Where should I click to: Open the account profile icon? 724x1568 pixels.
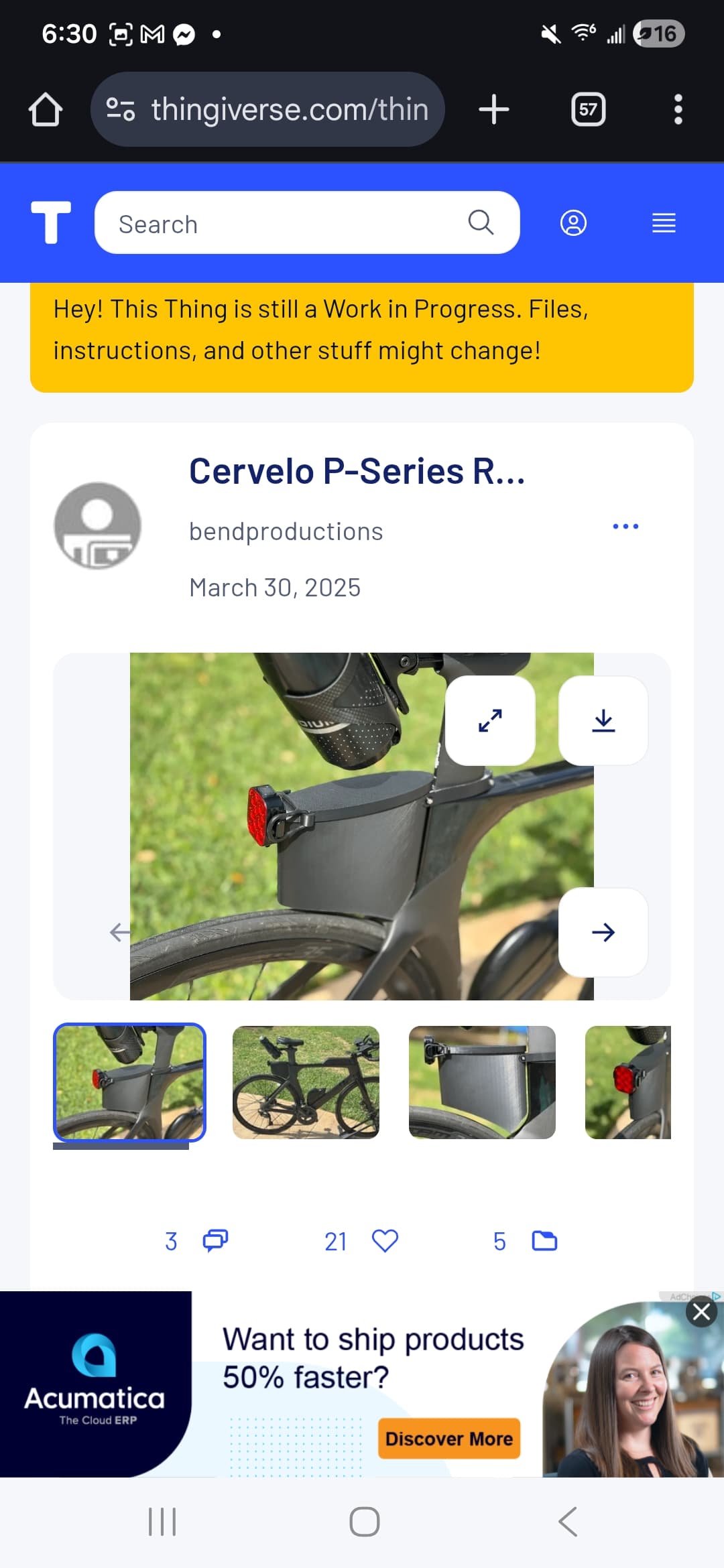pos(573,223)
